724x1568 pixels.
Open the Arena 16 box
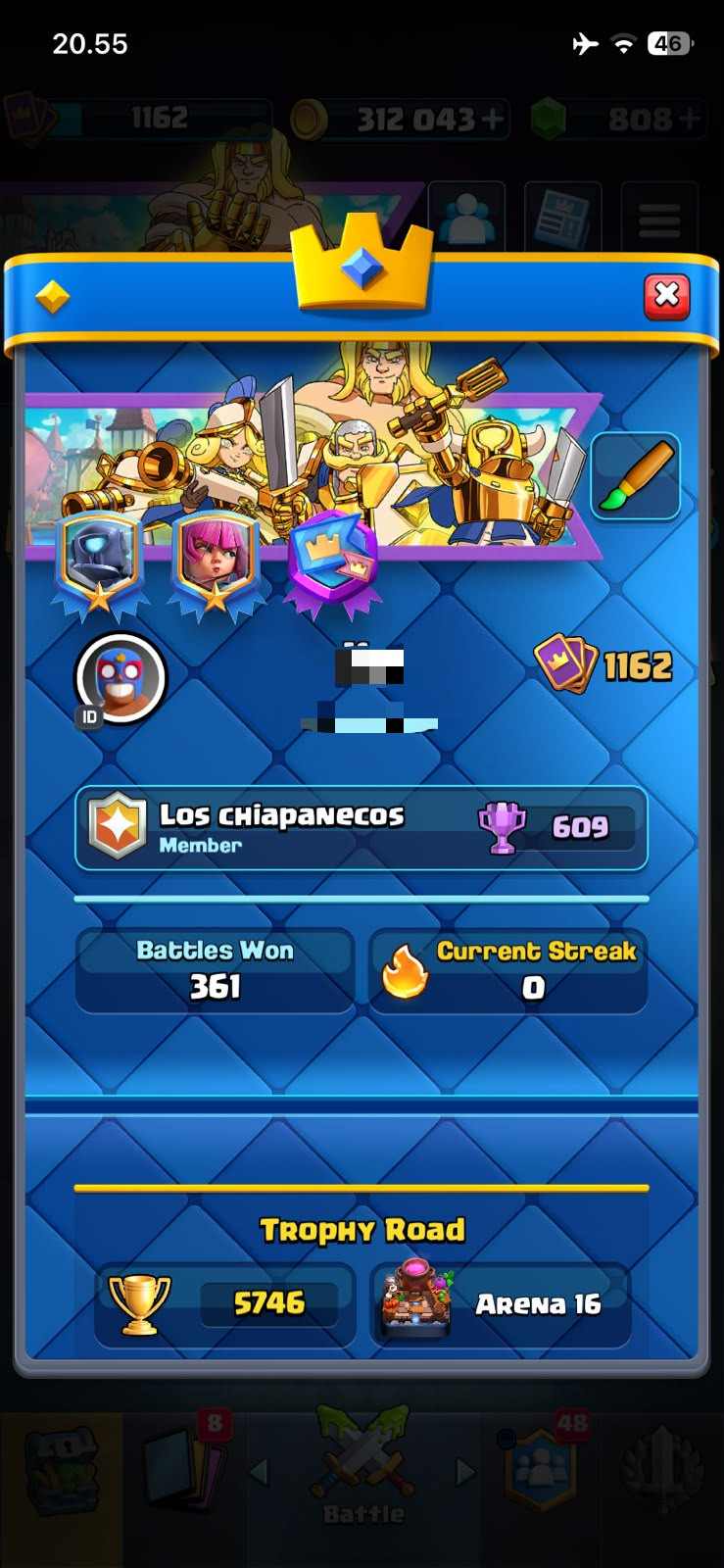[501, 1304]
